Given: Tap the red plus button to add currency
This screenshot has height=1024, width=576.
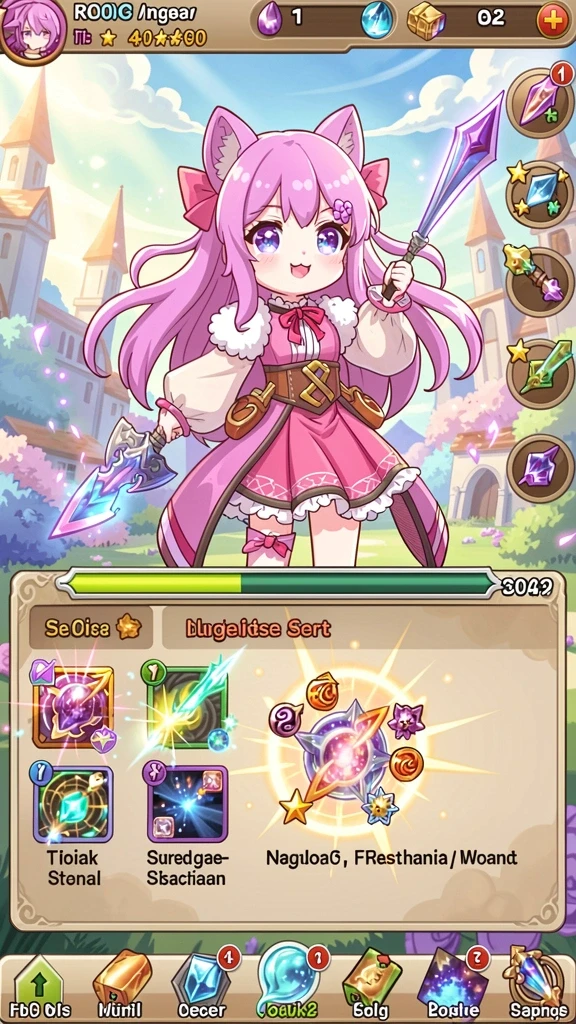Looking at the screenshot, I should (552, 21).
